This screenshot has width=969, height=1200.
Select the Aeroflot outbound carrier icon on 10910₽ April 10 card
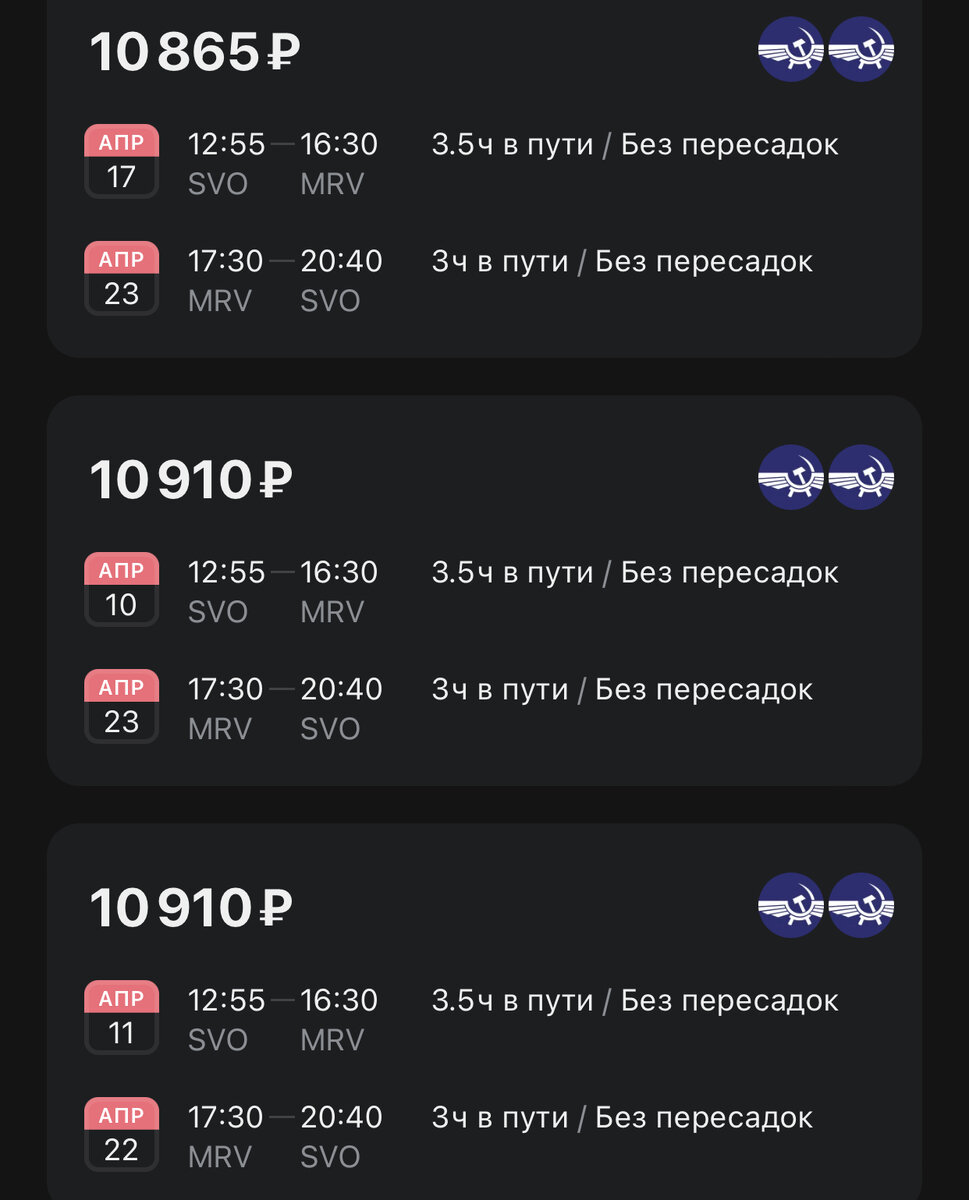pyautogui.click(x=790, y=477)
